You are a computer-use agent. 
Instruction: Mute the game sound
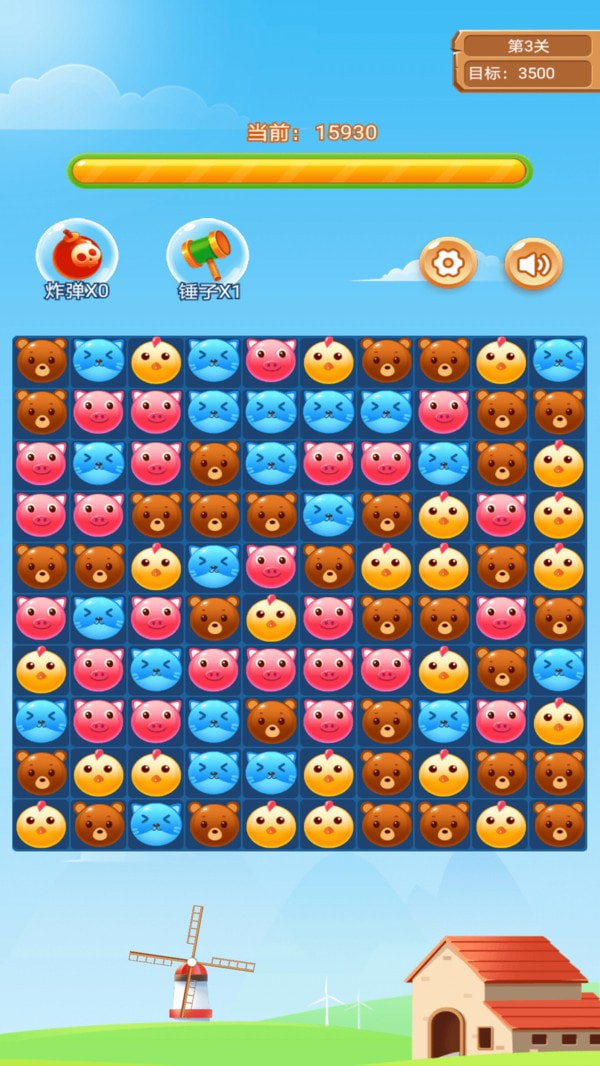pos(533,264)
